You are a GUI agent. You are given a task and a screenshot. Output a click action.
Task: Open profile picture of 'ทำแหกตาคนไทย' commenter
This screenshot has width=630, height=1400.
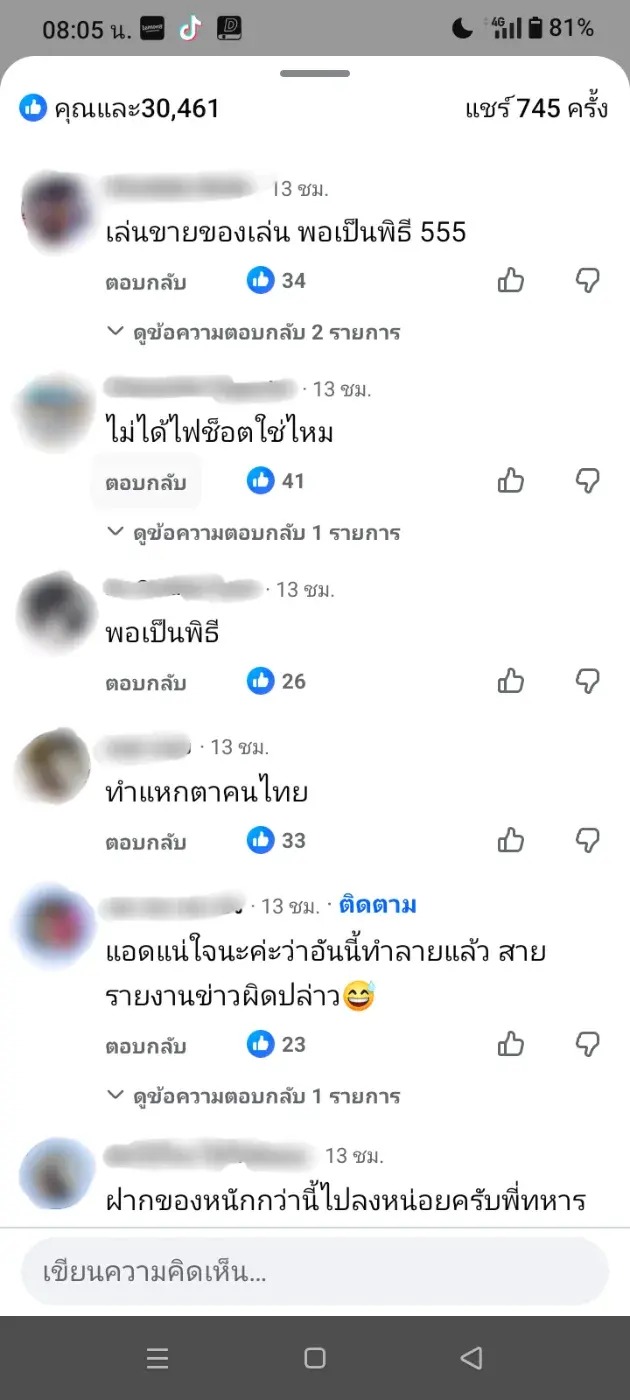click(x=52, y=768)
